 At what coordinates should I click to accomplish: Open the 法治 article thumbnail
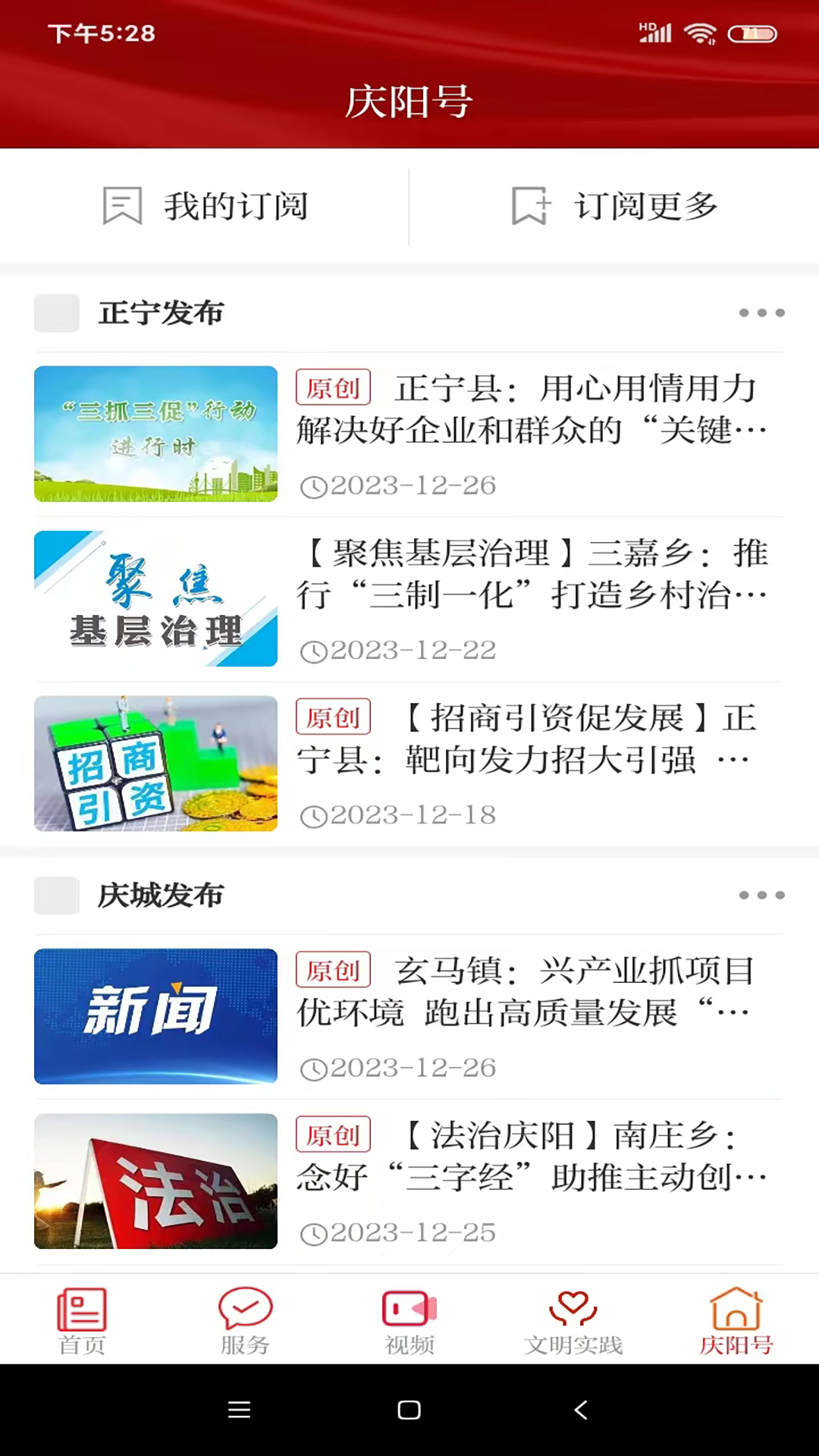point(155,1181)
